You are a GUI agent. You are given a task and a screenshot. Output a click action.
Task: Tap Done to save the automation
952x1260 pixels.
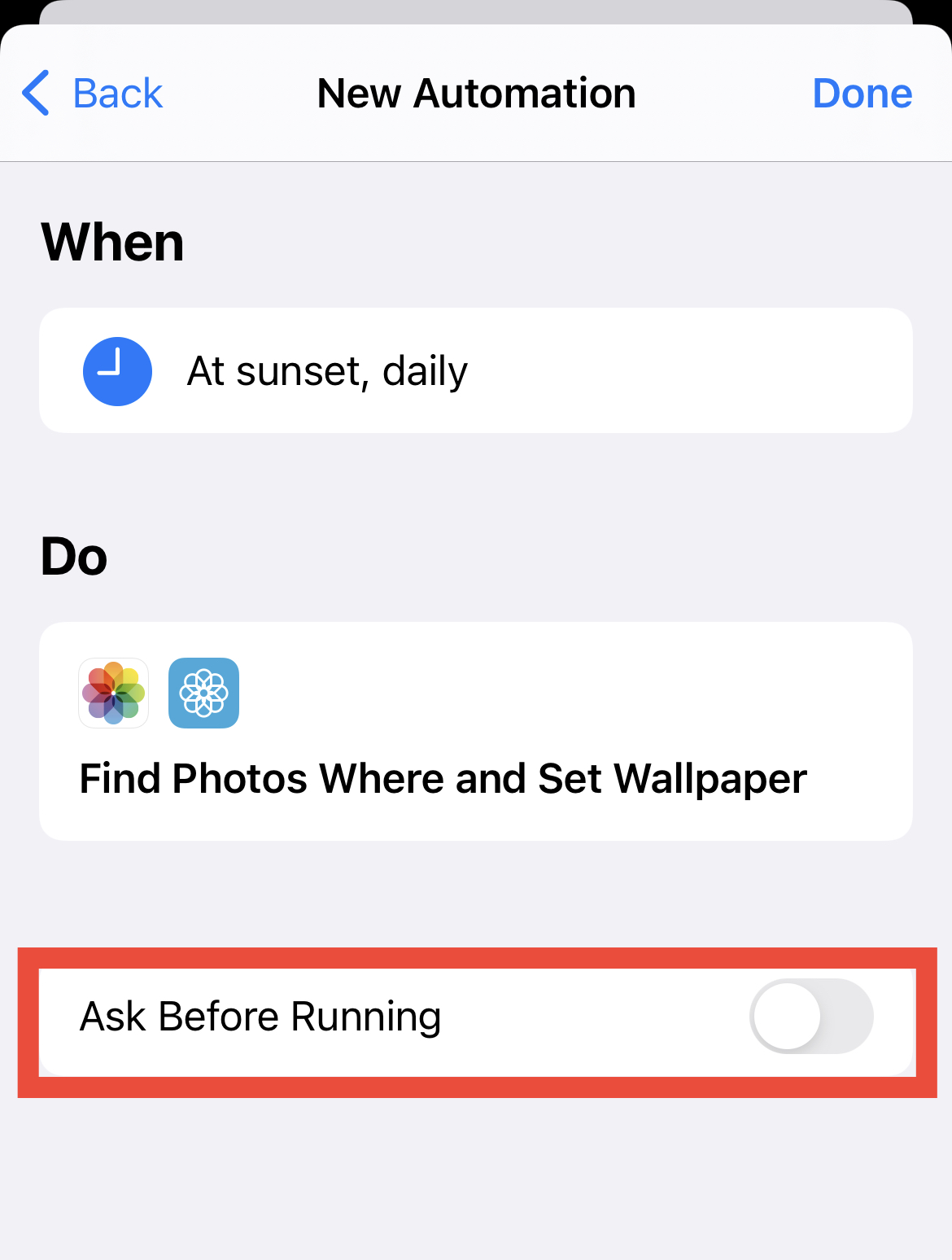click(862, 94)
